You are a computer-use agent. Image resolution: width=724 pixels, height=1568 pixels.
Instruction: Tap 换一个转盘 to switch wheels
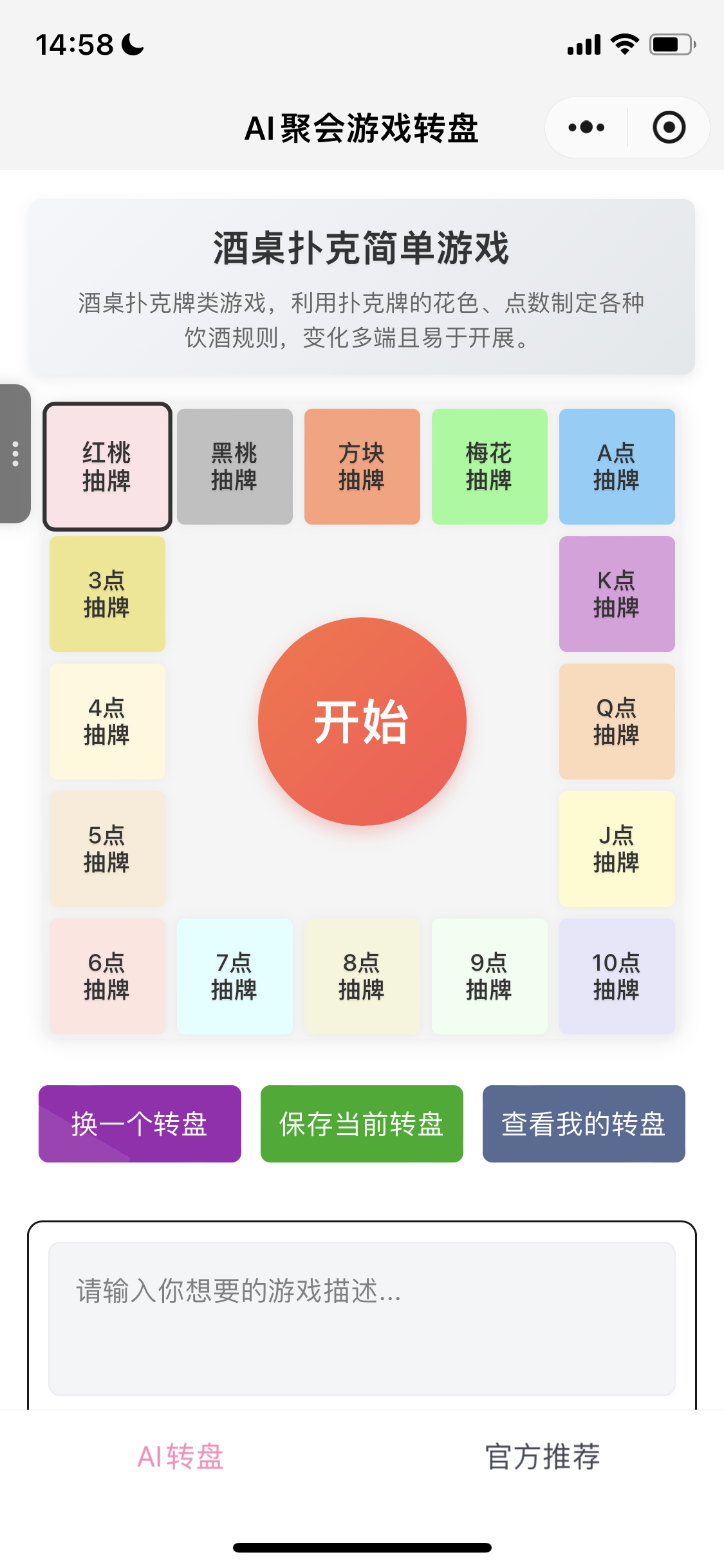[140, 1124]
